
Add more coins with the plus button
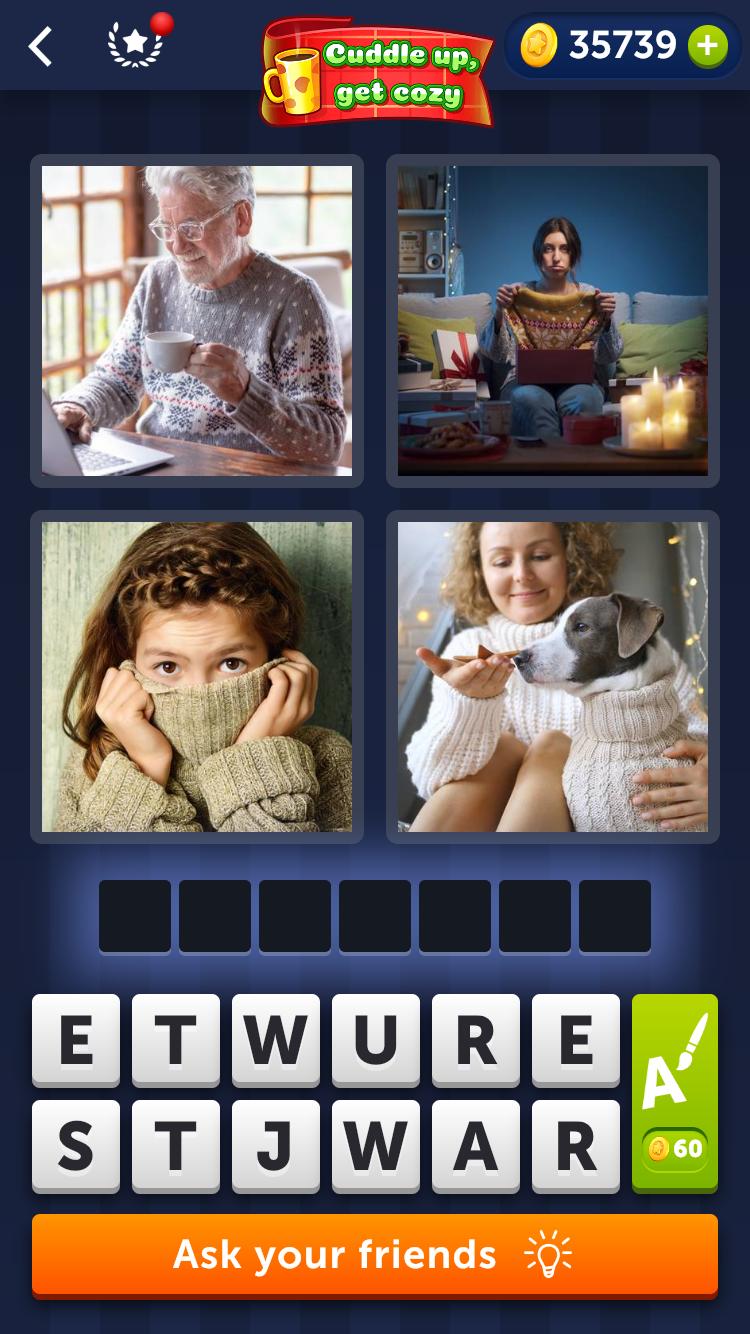tap(707, 45)
